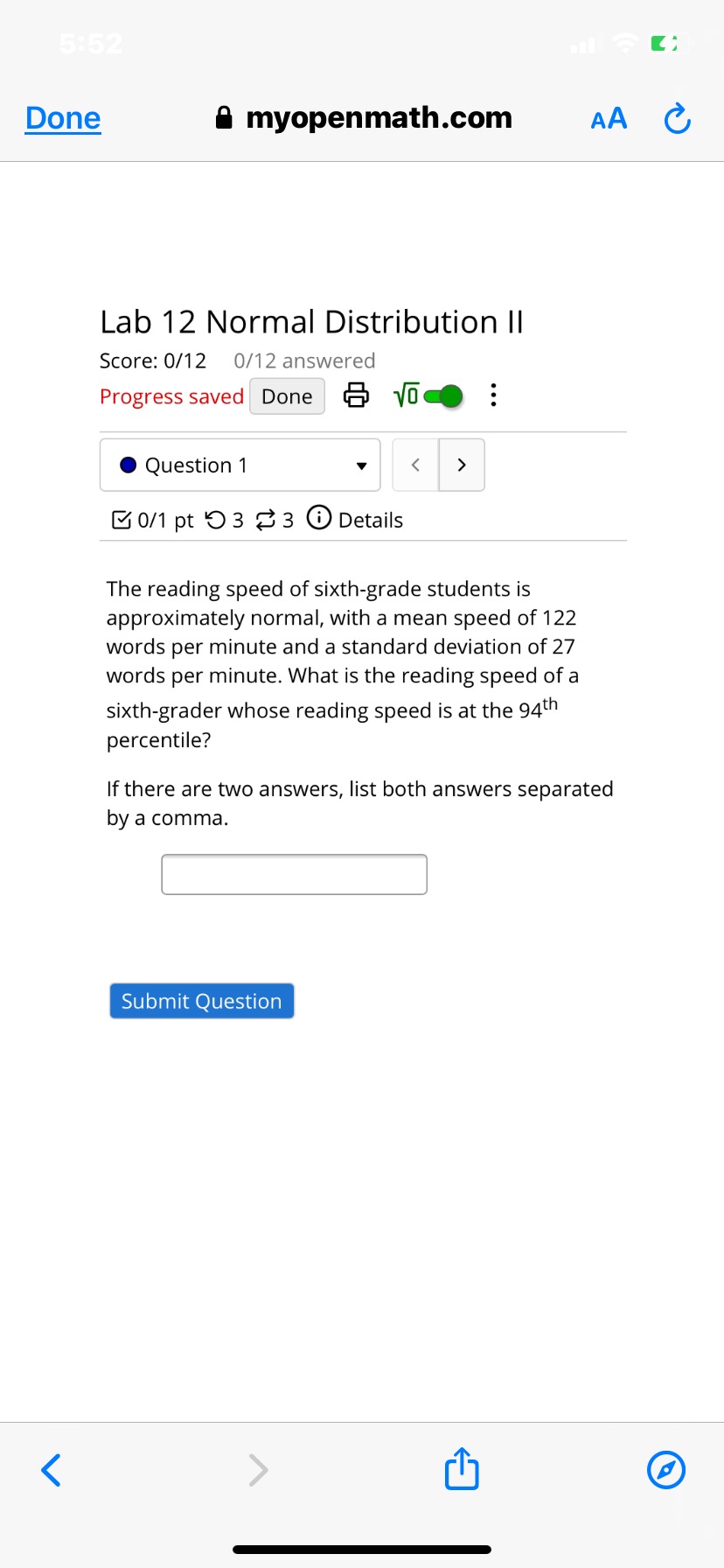Tap the AA text size icon
Viewport: 724px width, 1568px height.
[x=609, y=118]
